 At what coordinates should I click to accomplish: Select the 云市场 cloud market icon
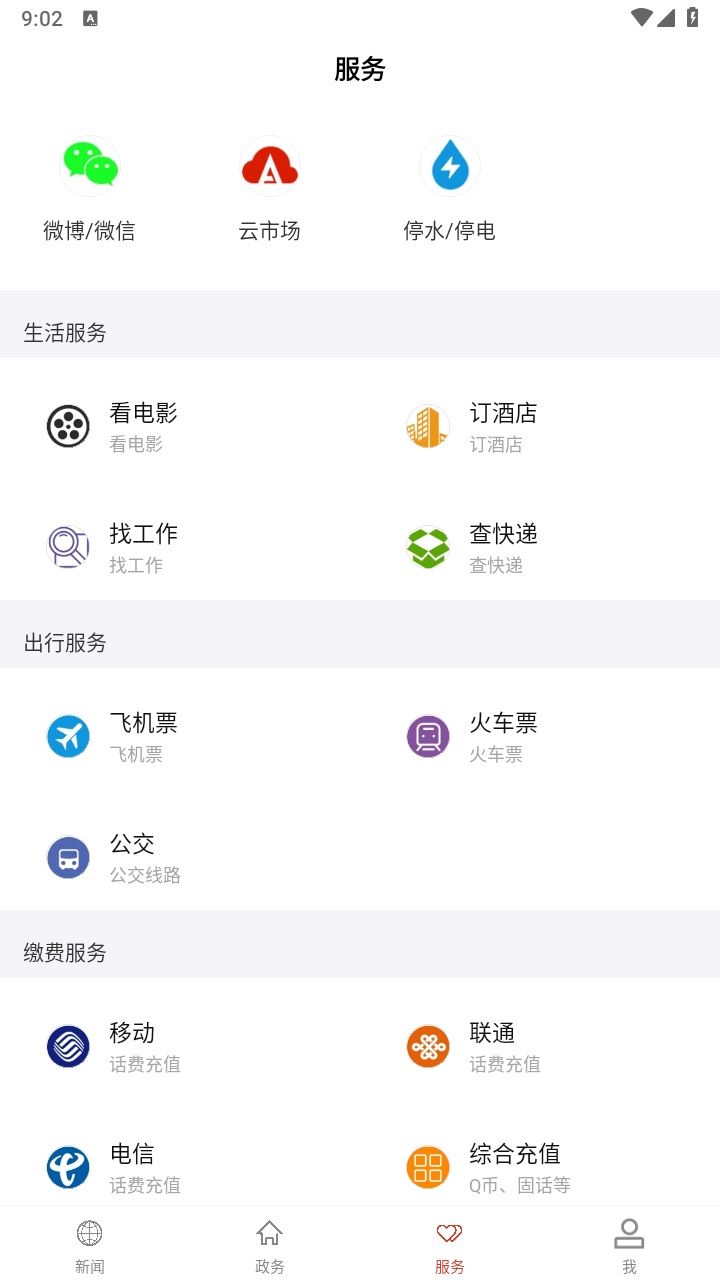pyautogui.click(x=270, y=166)
